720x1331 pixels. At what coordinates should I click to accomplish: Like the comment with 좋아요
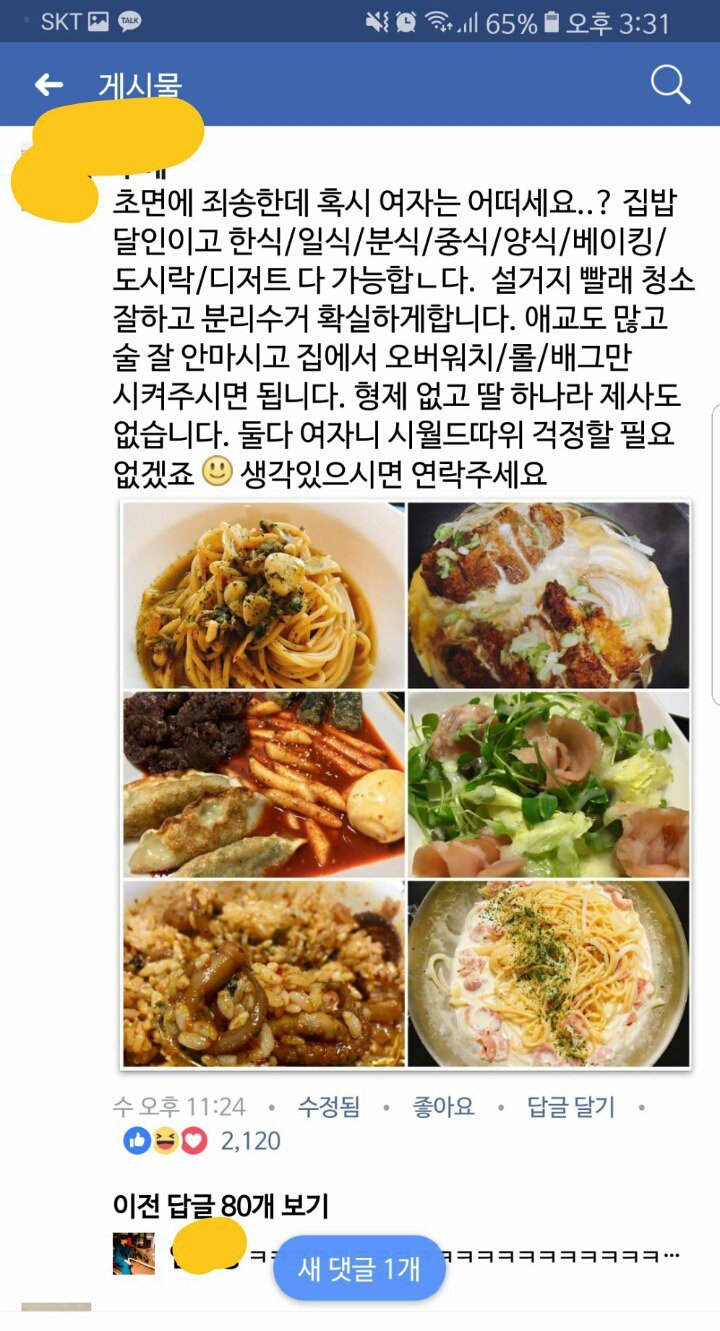(443, 1107)
